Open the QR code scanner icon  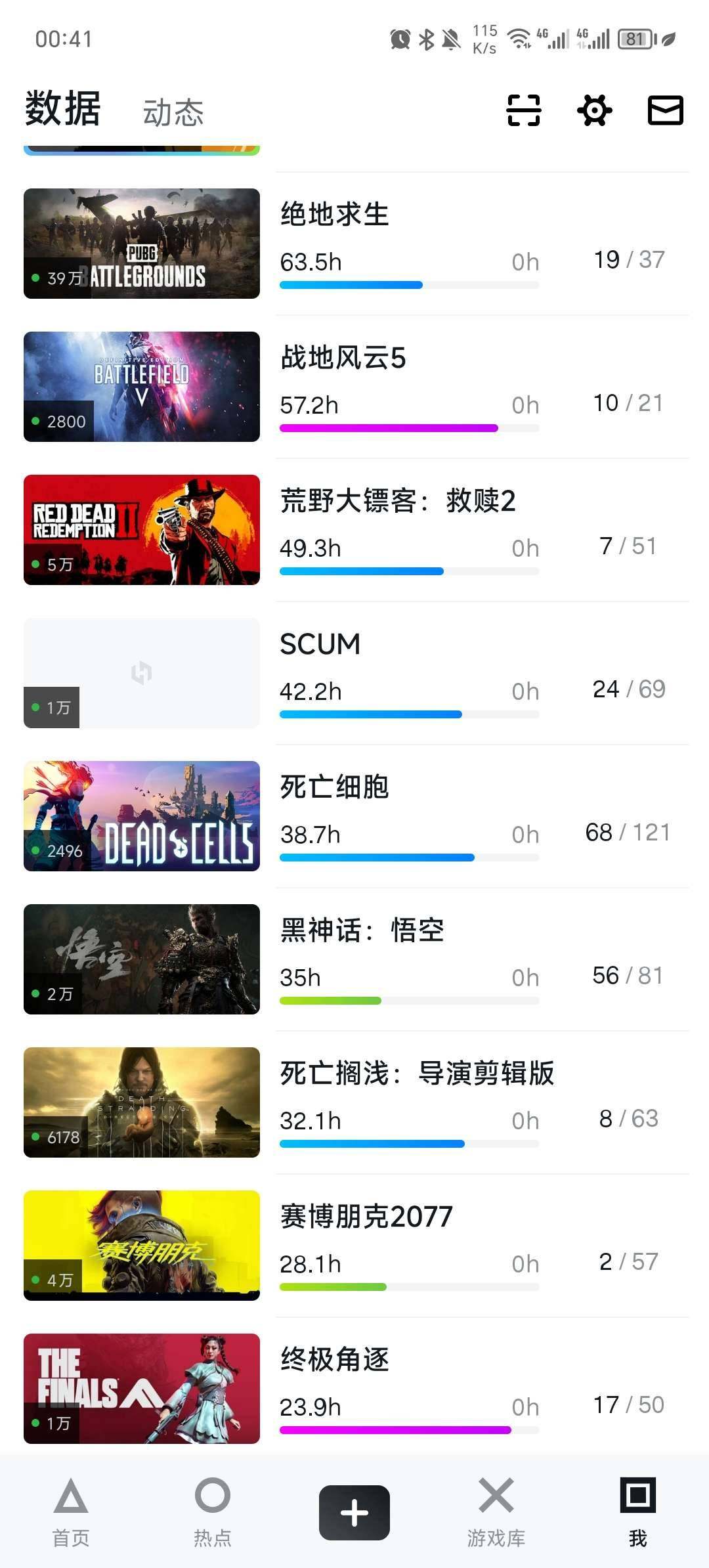(x=523, y=110)
